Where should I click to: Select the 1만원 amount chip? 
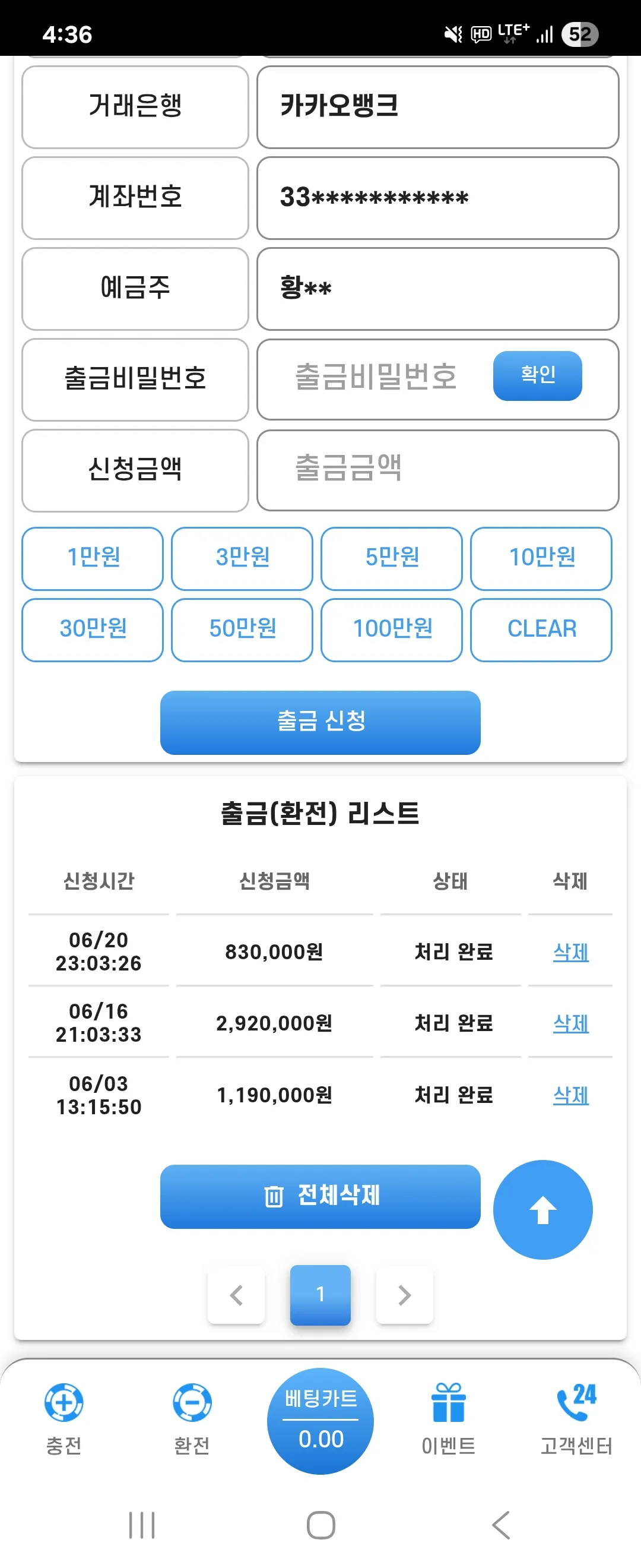pyautogui.click(x=93, y=558)
